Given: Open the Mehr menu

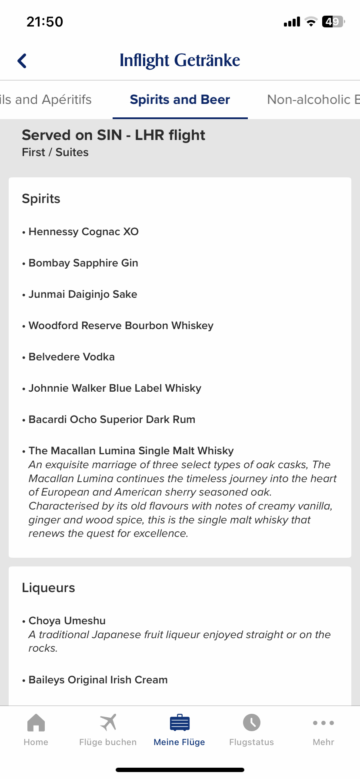Looking at the screenshot, I should point(323,730).
